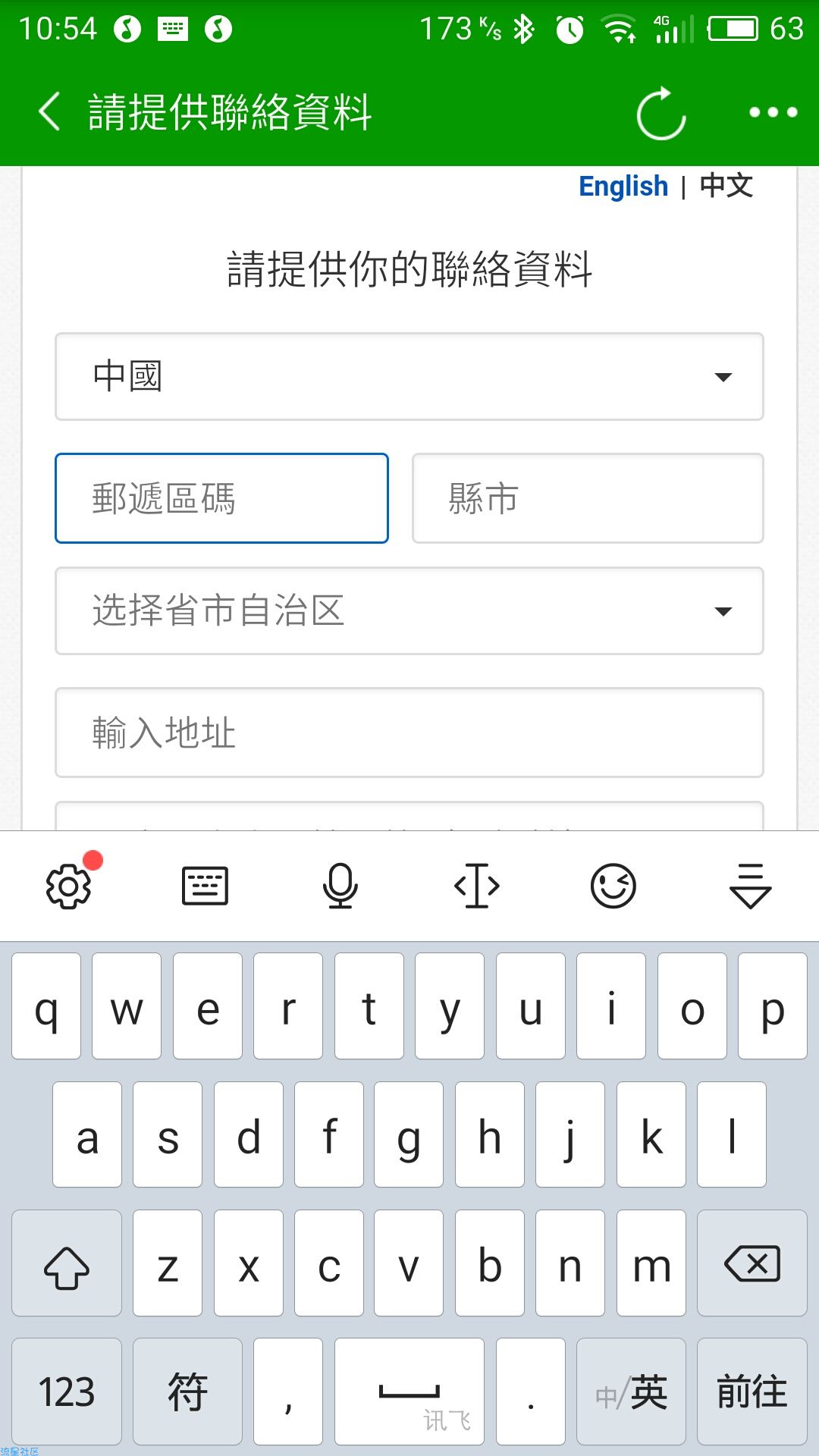
Task: Switch the page language to 中文
Action: [x=726, y=186]
